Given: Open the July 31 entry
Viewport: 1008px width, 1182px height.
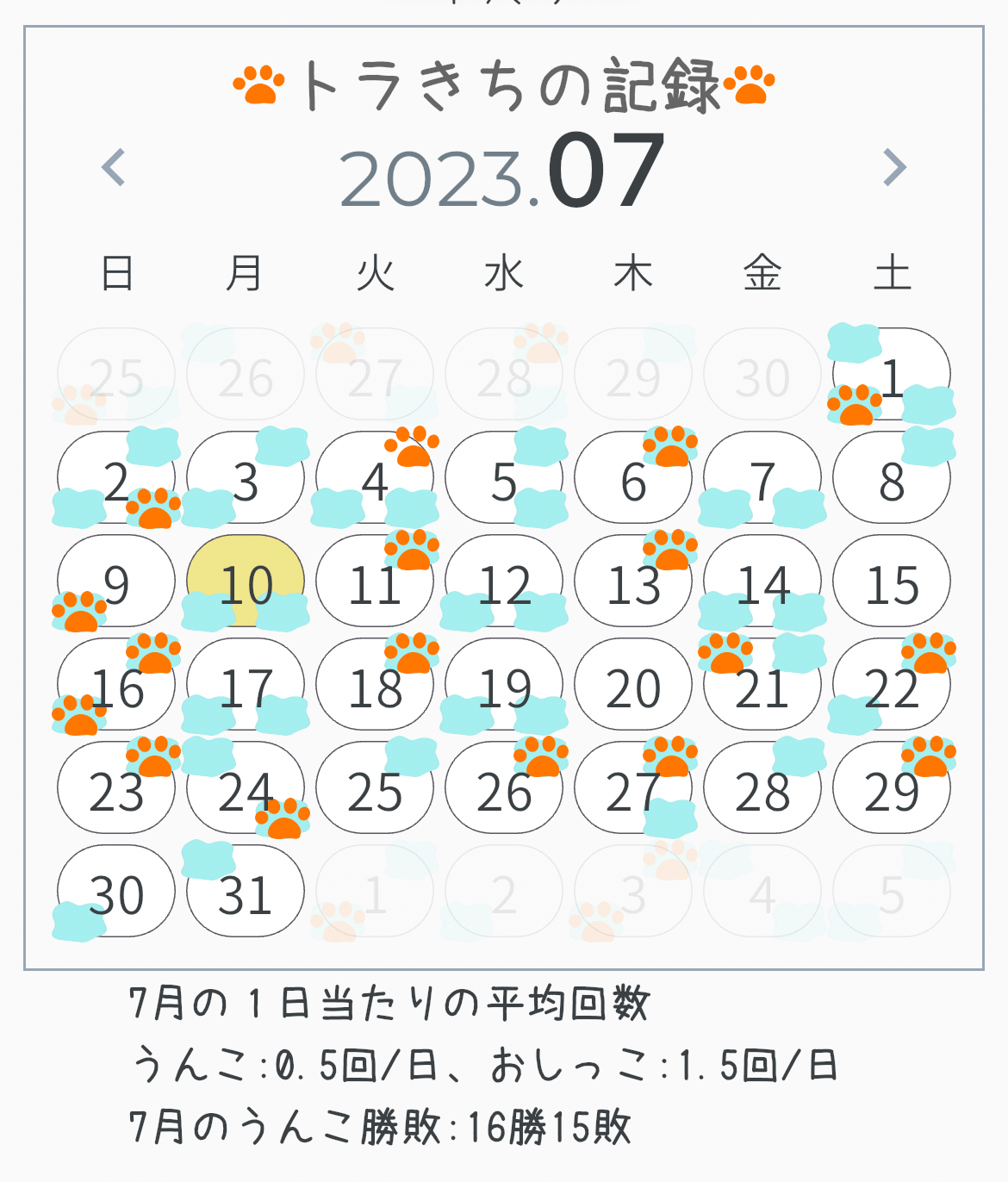Looking at the screenshot, I should click(x=246, y=892).
